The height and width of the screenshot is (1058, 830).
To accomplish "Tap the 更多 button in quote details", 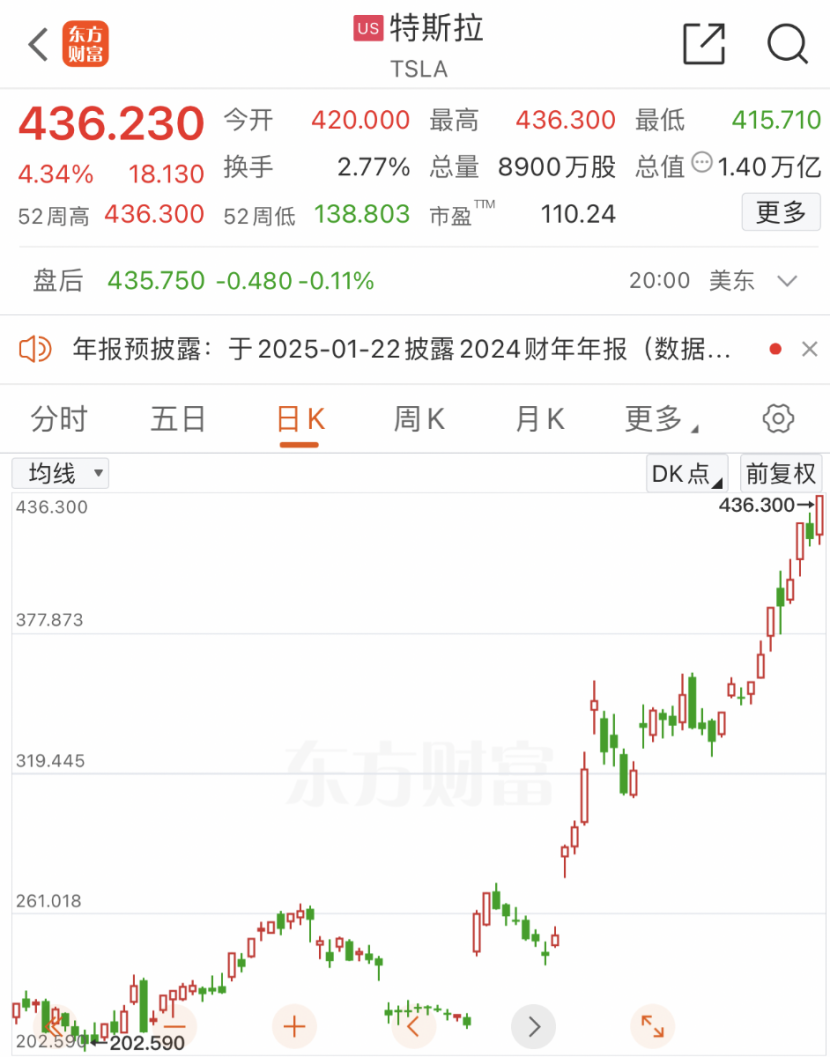I will click(x=780, y=213).
